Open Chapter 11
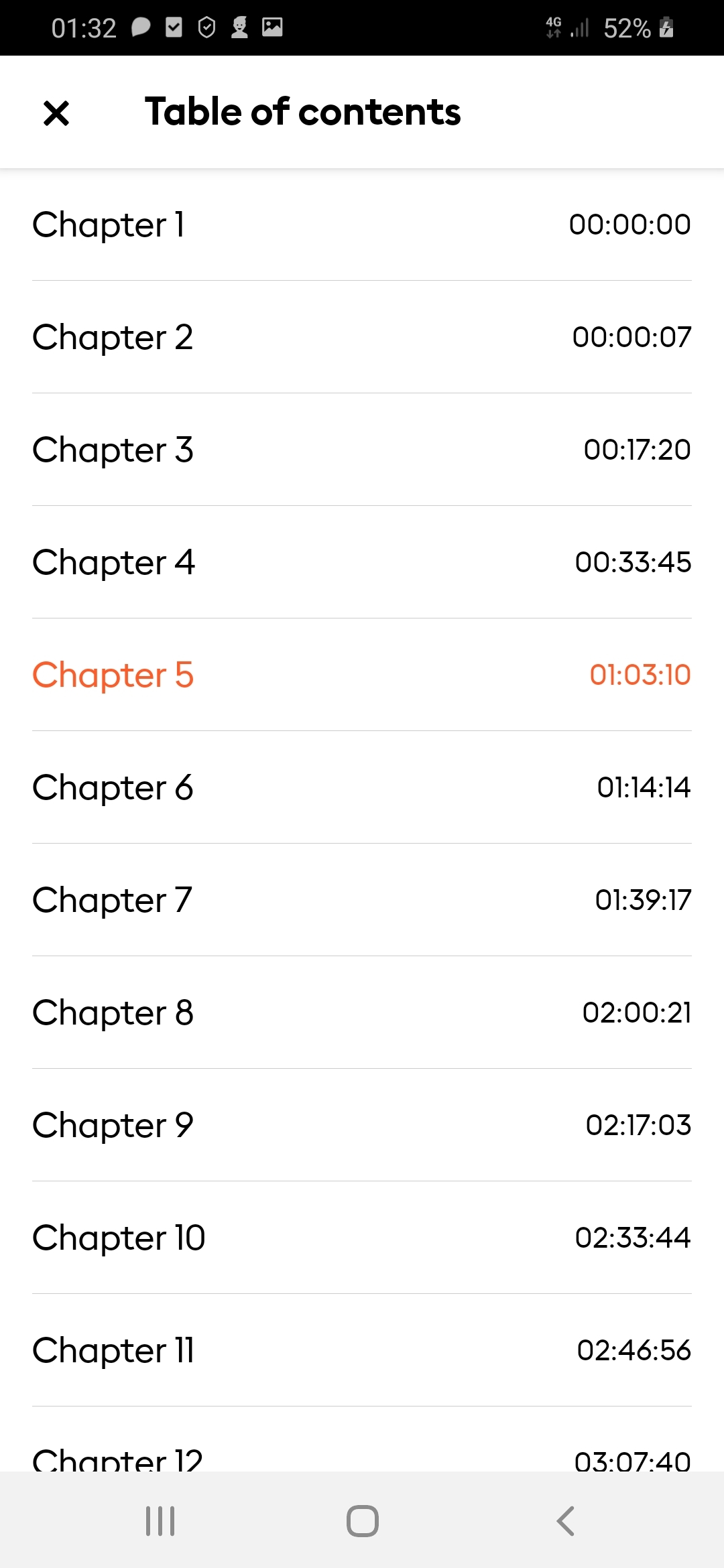This screenshot has height=1568, width=724. click(362, 1350)
